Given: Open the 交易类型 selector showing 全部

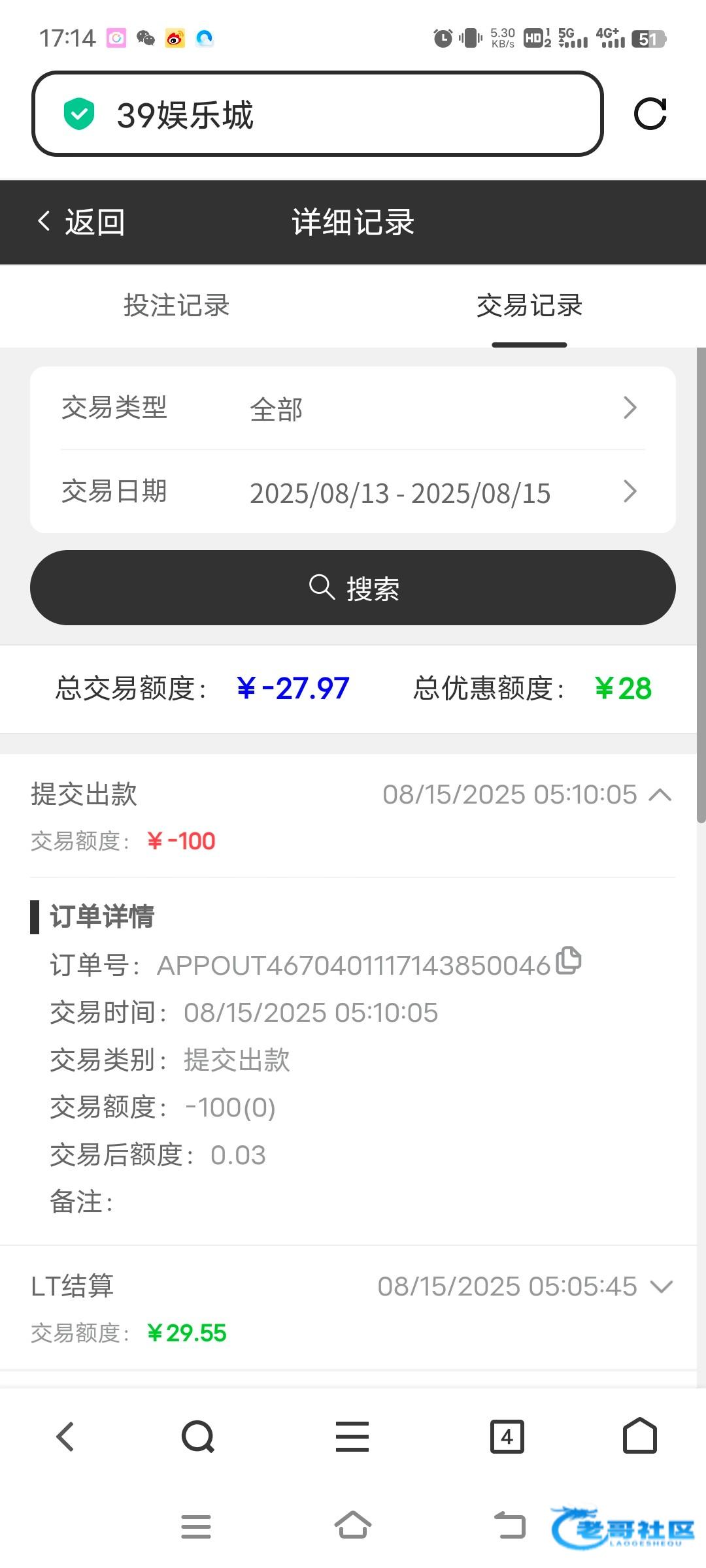Looking at the screenshot, I should pyautogui.click(x=353, y=408).
